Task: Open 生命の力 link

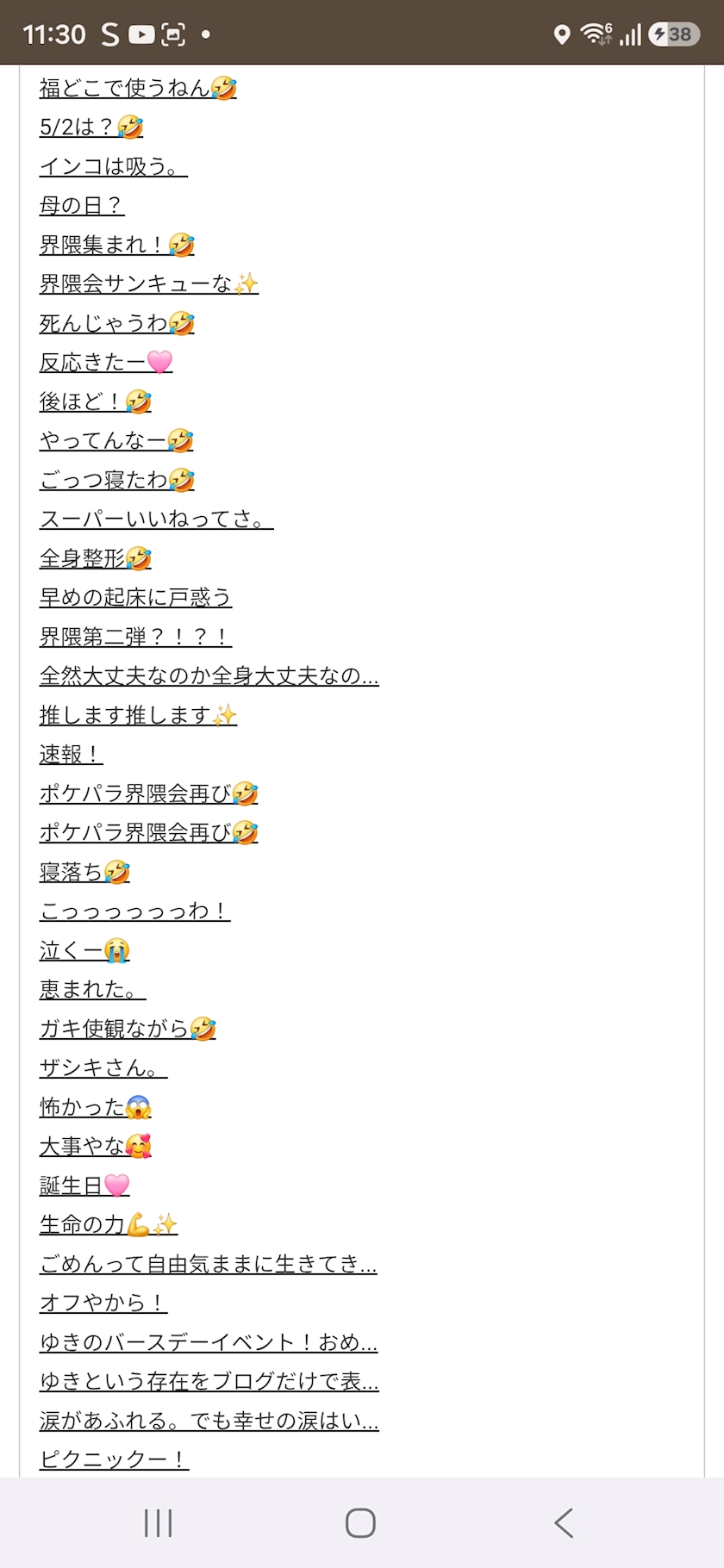Action: (x=109, y=1225)
